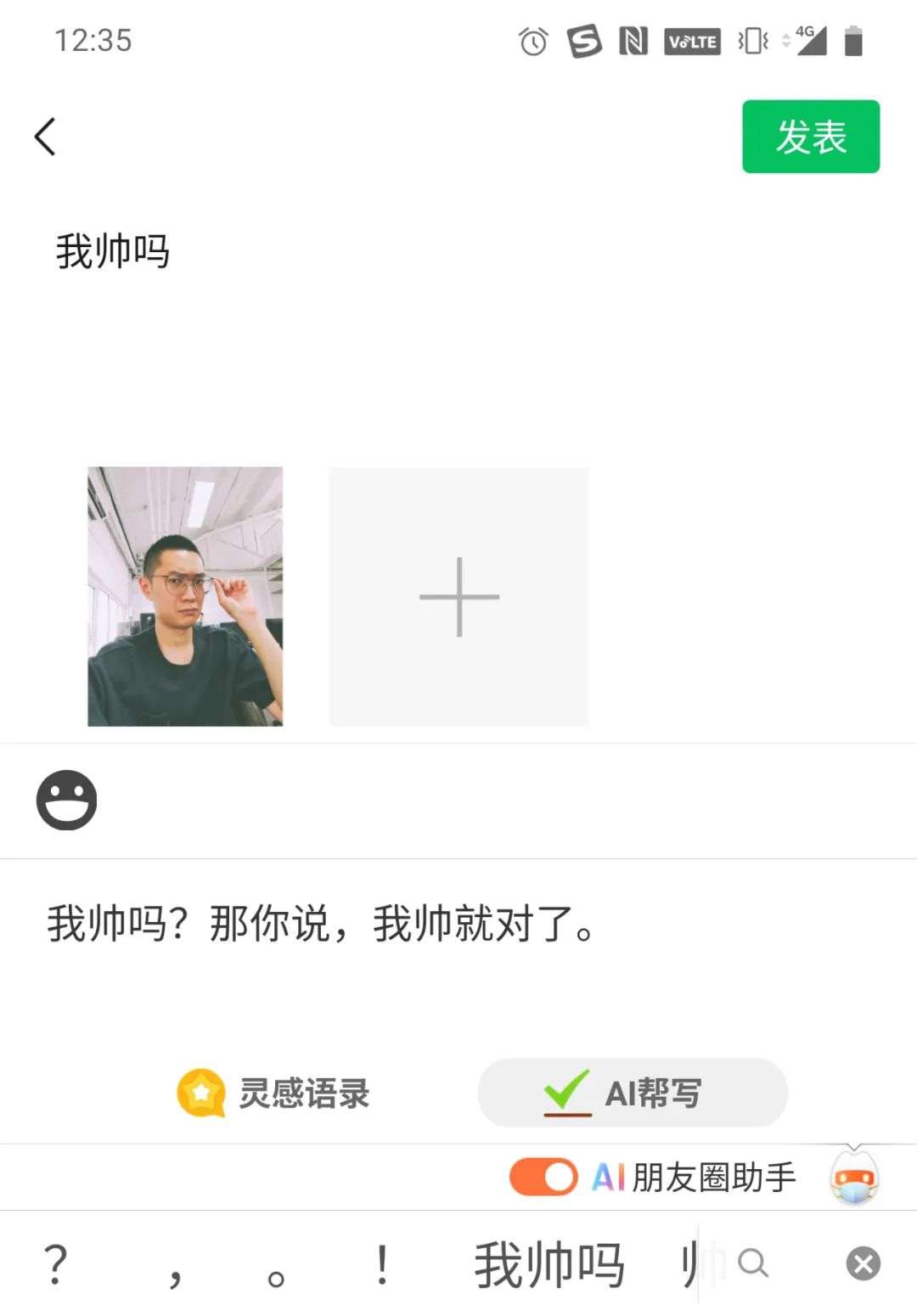The image size is (917, 1316).
Task: Choose the 我帅吗 candidate word
Action: click(x=549, y=1264)
